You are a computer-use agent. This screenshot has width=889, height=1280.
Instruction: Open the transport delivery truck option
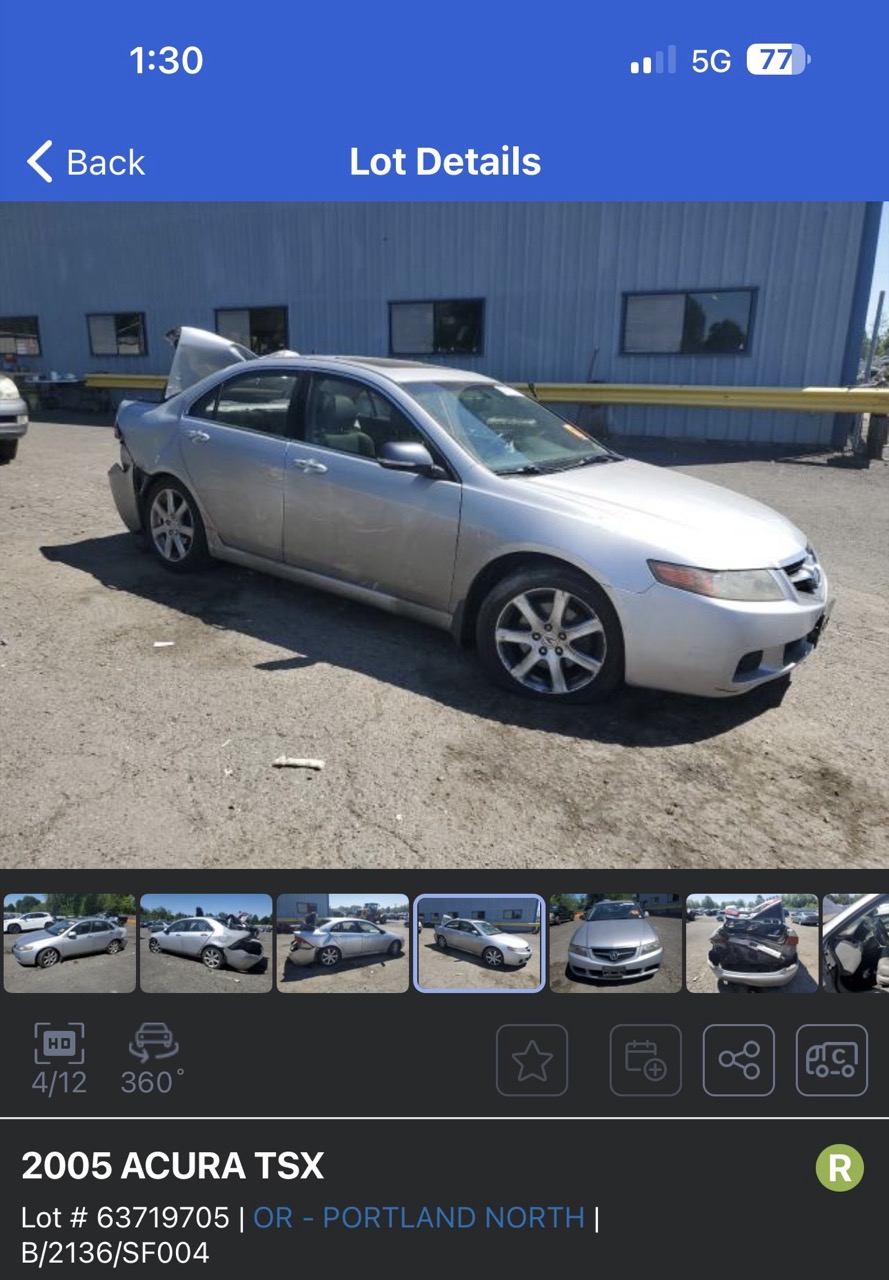click(832, 1060)
